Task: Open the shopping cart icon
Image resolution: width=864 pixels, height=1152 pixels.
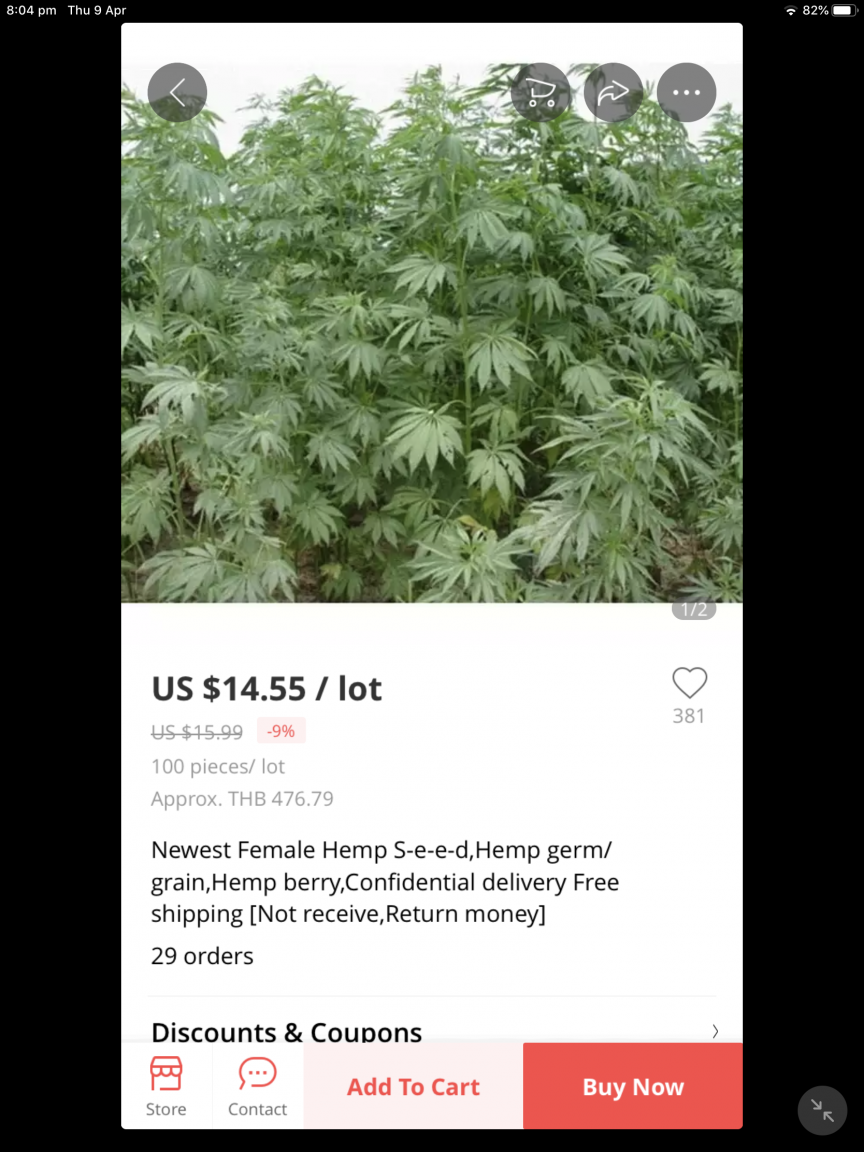Action: tap(541, 92)
